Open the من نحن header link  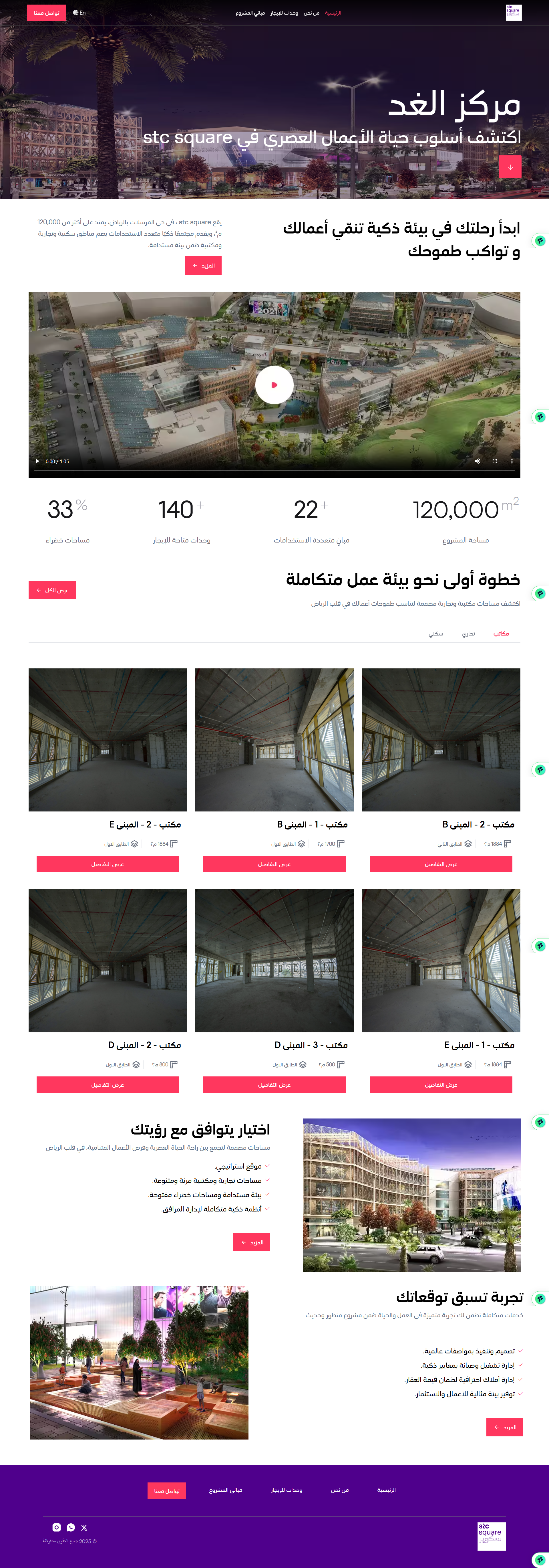tap(311, 13)
